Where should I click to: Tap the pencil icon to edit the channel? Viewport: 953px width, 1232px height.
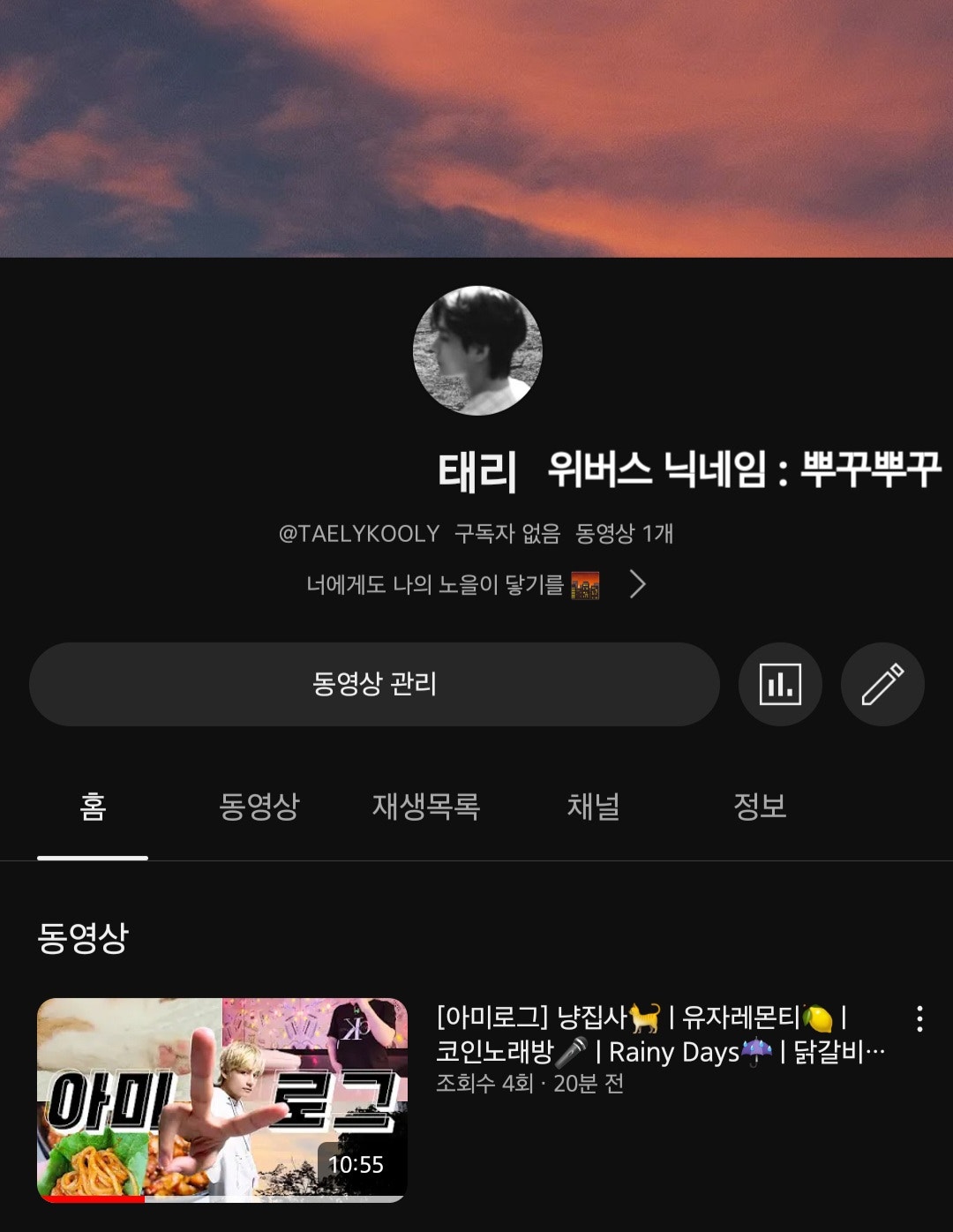(x=882, y=684)
